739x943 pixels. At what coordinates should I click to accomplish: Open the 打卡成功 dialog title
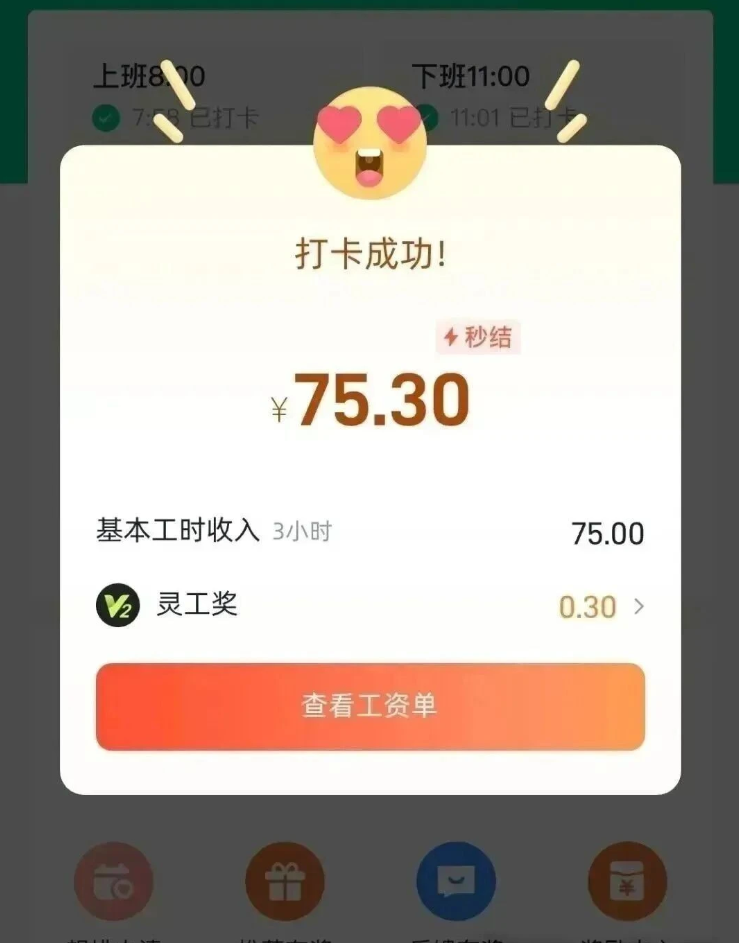point(369,252)
